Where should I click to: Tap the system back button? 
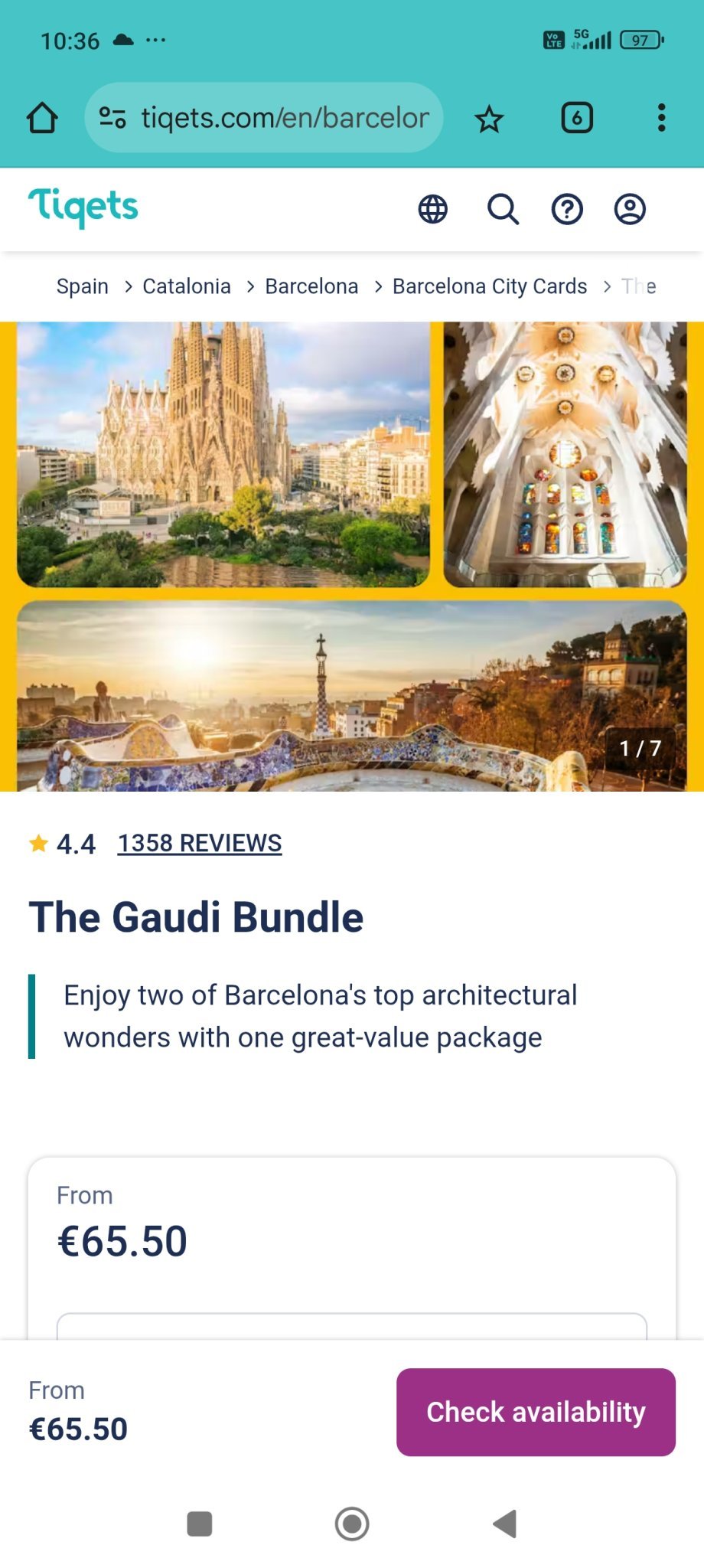[x=505, y=1524]
